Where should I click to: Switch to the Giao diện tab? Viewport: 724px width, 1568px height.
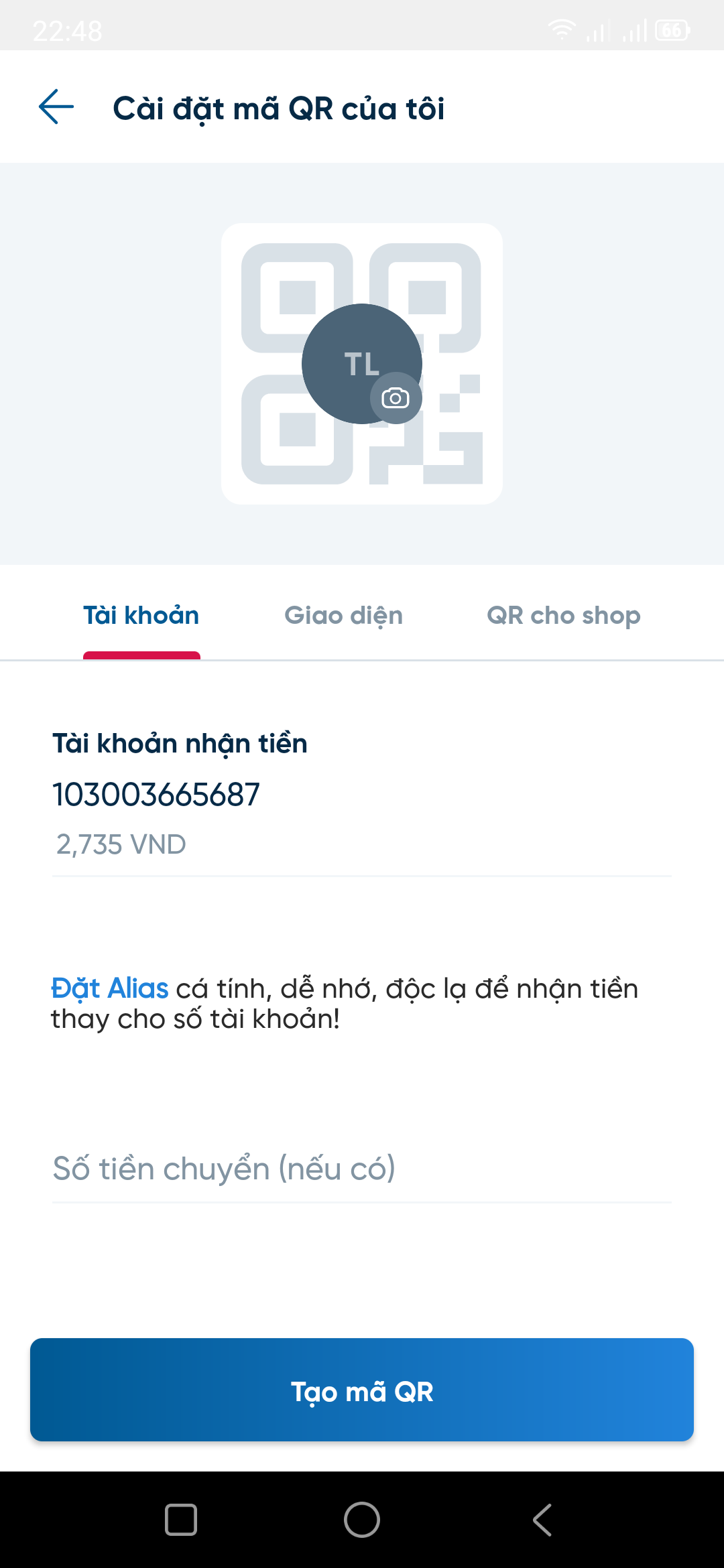(x=344, y=614)
